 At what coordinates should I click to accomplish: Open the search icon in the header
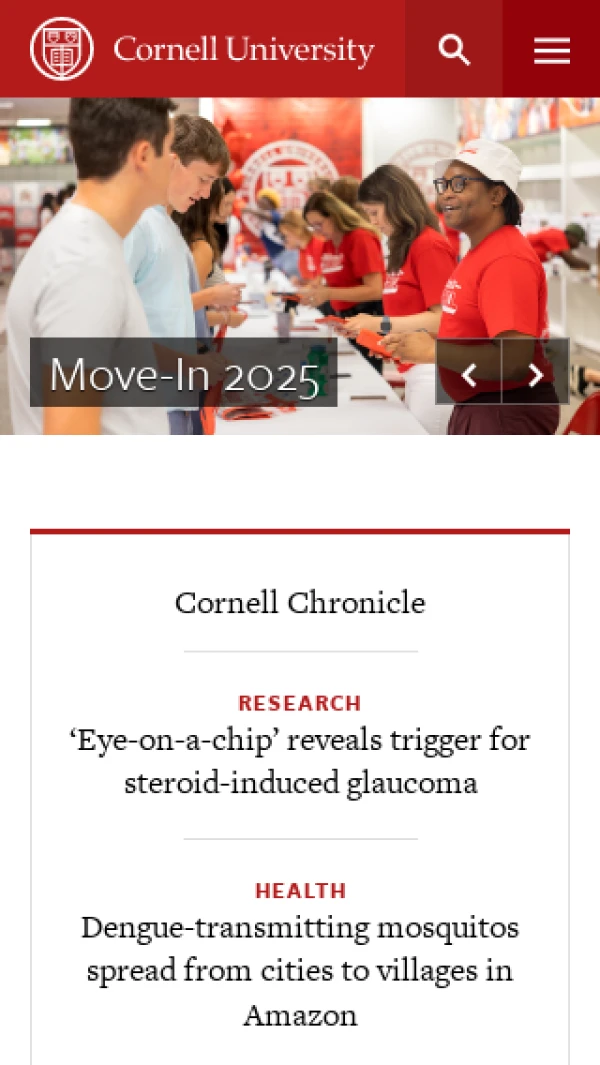point(454,49)
